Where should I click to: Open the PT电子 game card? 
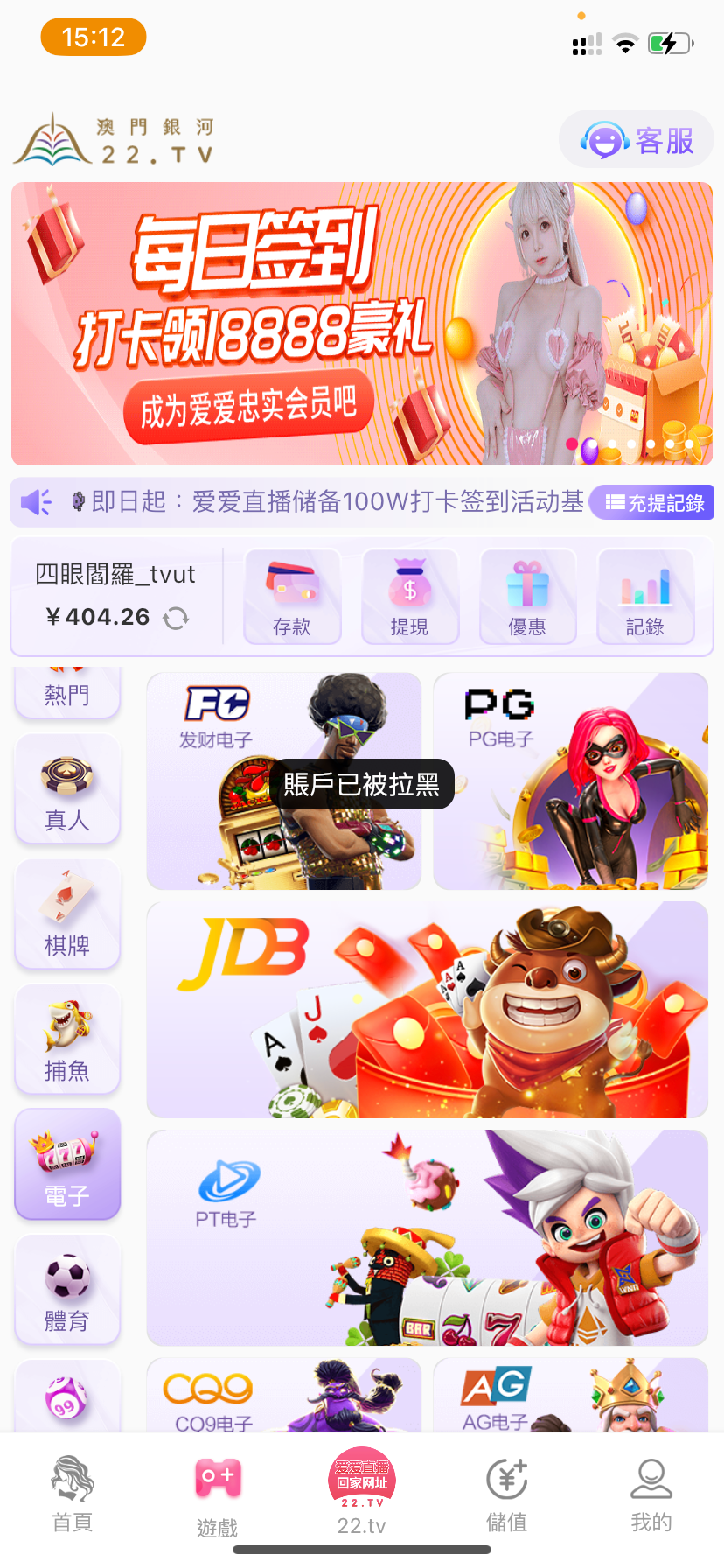point(427,1237)
